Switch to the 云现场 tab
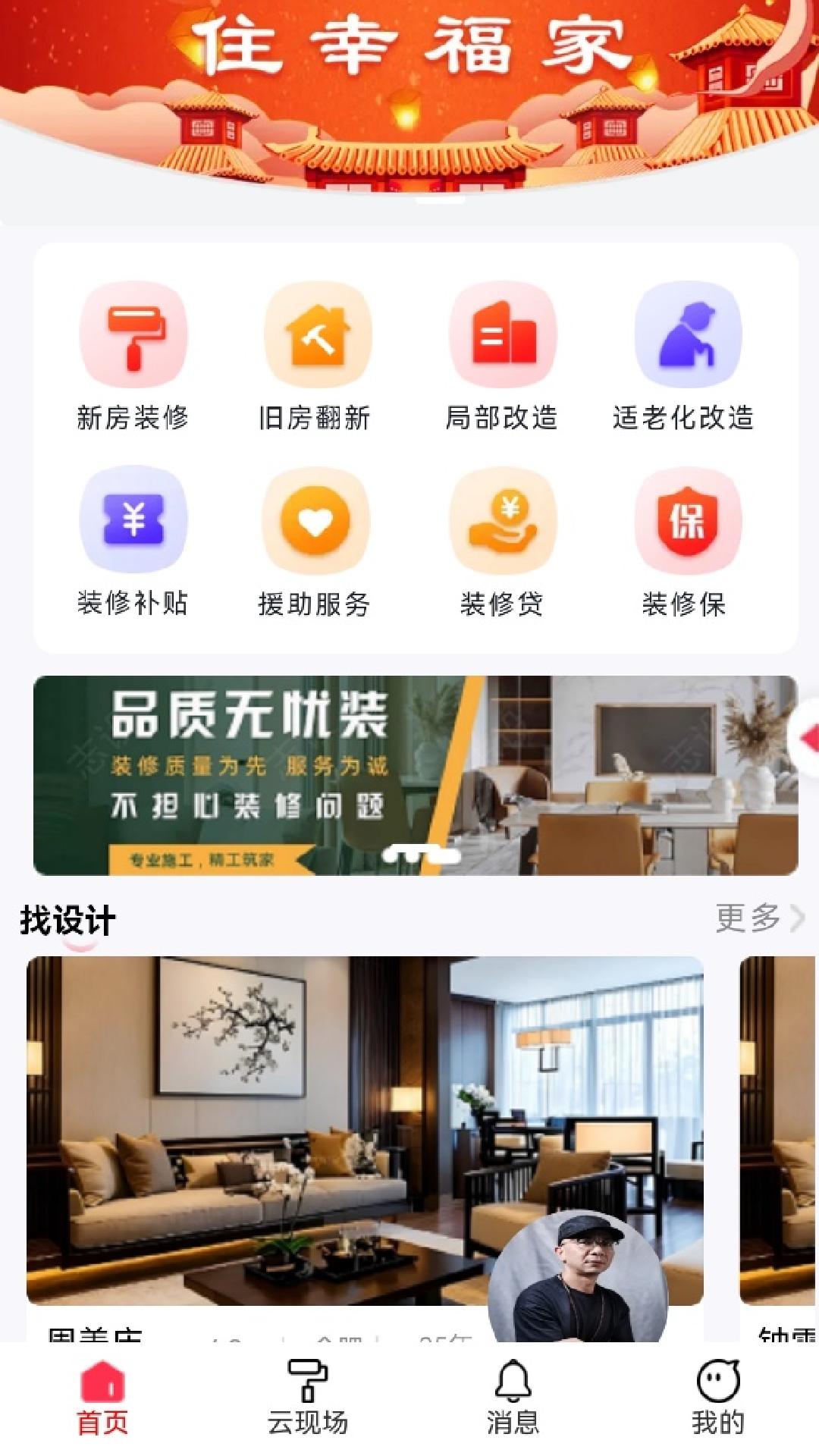 click(x=307, y=1399)
